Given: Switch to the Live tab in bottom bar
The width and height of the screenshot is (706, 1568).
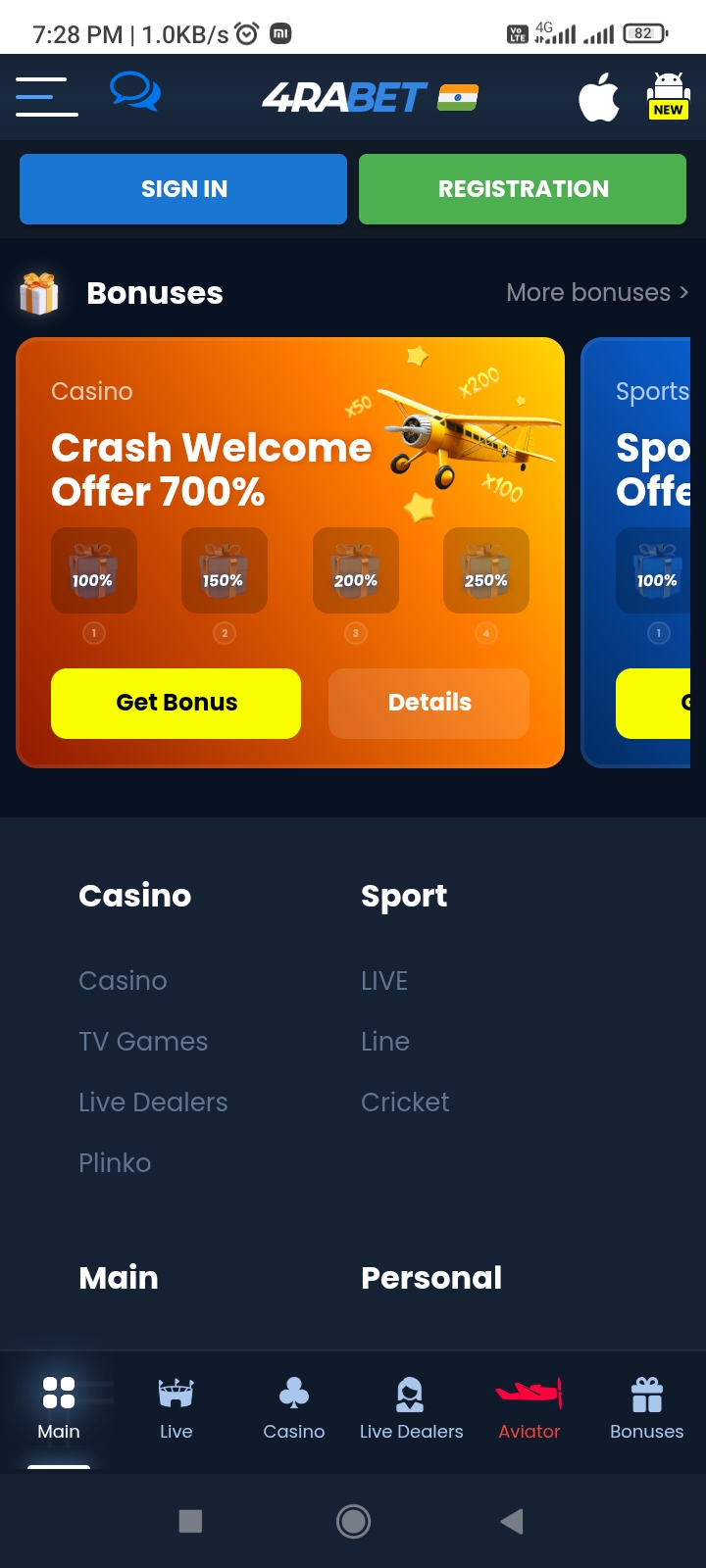Looking at the screenshot, I should [176, 1408].
